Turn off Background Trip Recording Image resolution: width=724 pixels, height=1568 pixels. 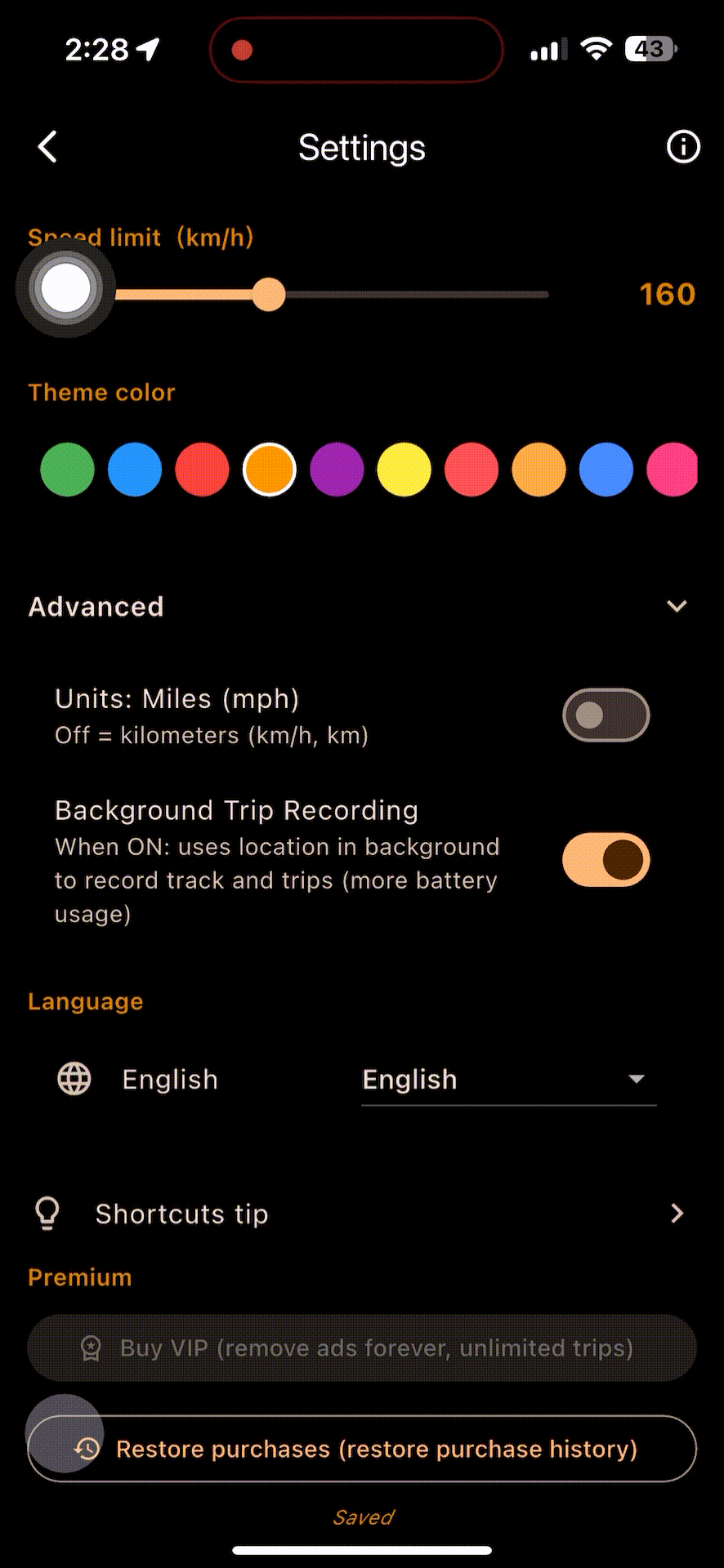(606, 860)
